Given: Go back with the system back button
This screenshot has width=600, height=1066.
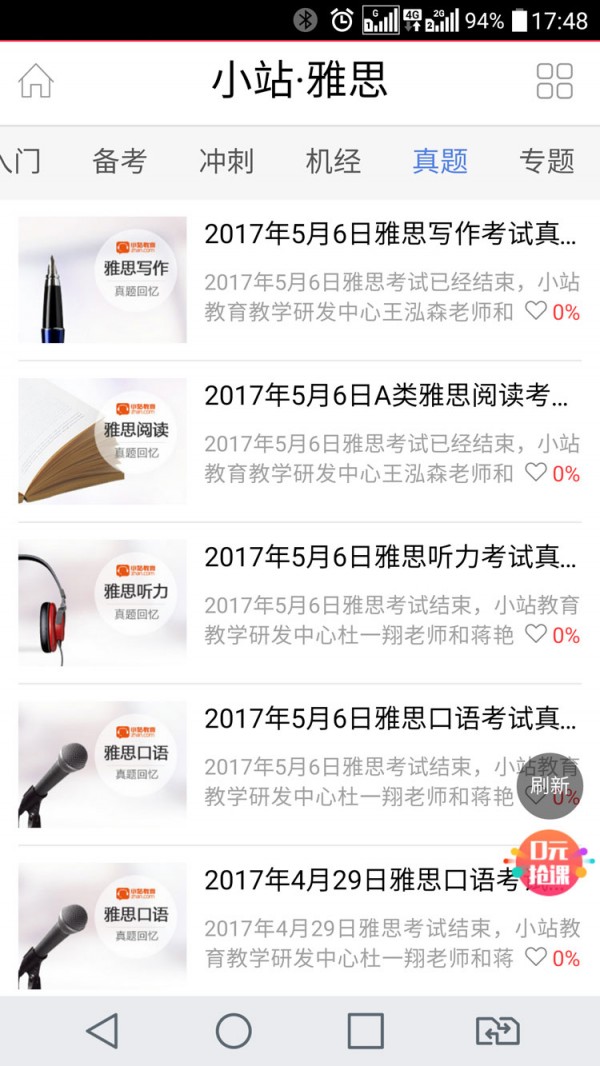Looking at the screenshot, I should coord(102,1030).
